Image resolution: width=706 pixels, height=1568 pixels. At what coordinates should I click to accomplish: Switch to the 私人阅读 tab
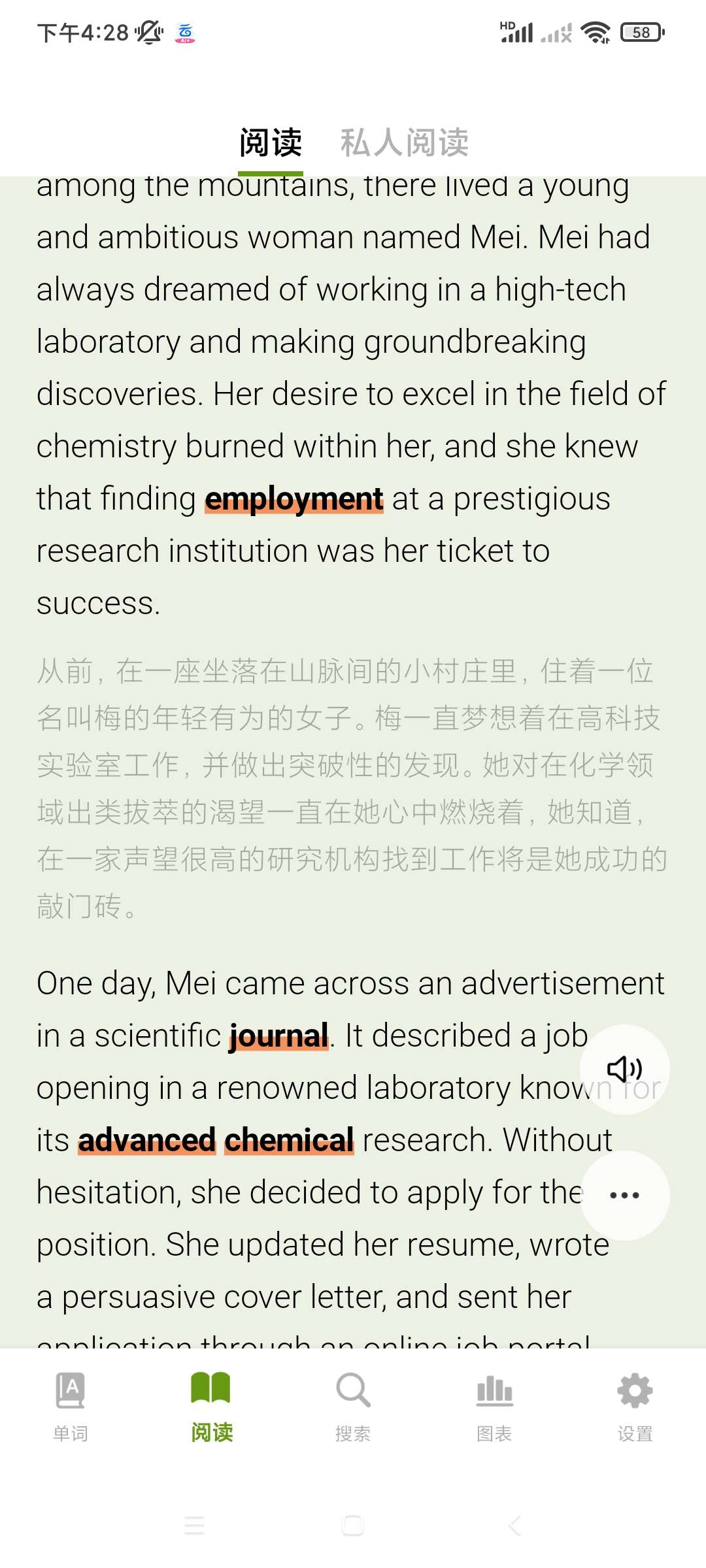404,142
